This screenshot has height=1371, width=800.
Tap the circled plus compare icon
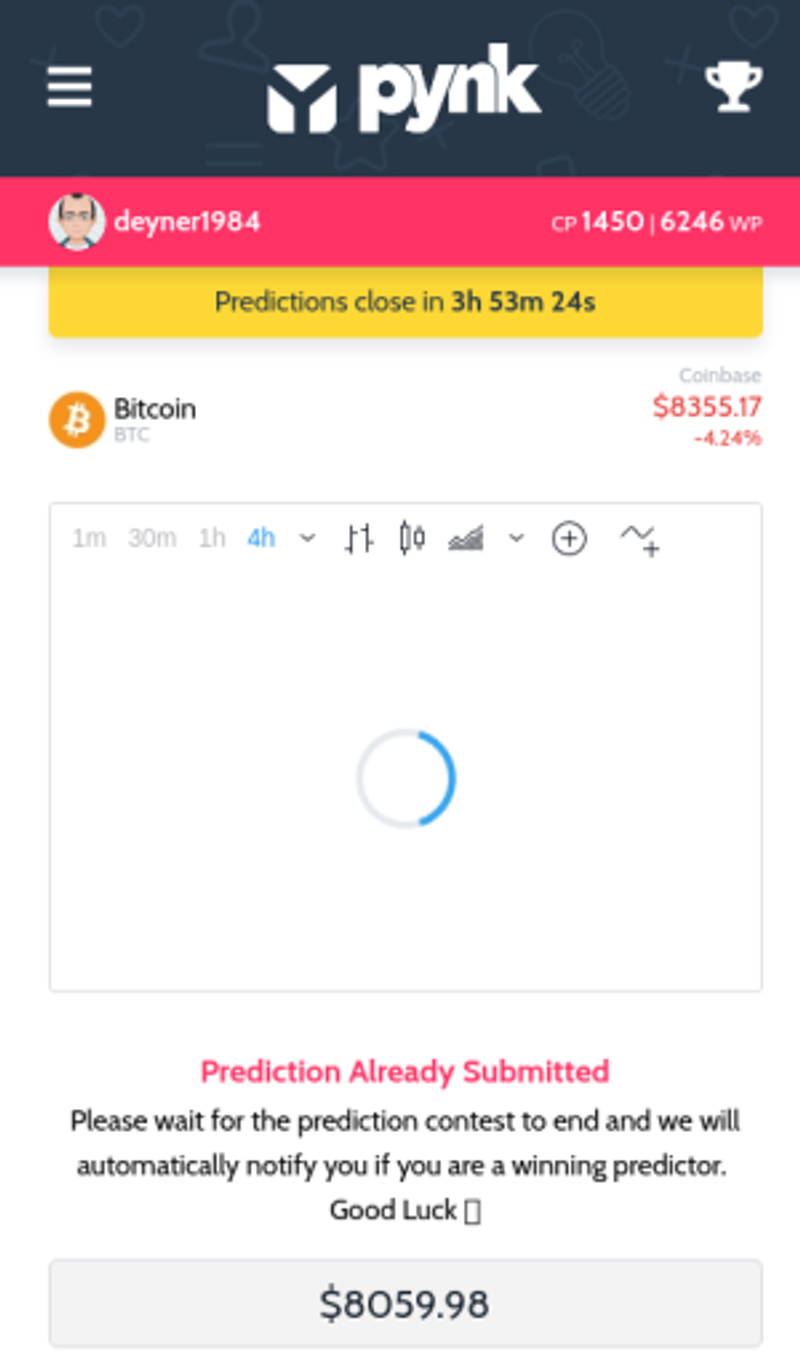pyautogui.click(x=569, y=539)
